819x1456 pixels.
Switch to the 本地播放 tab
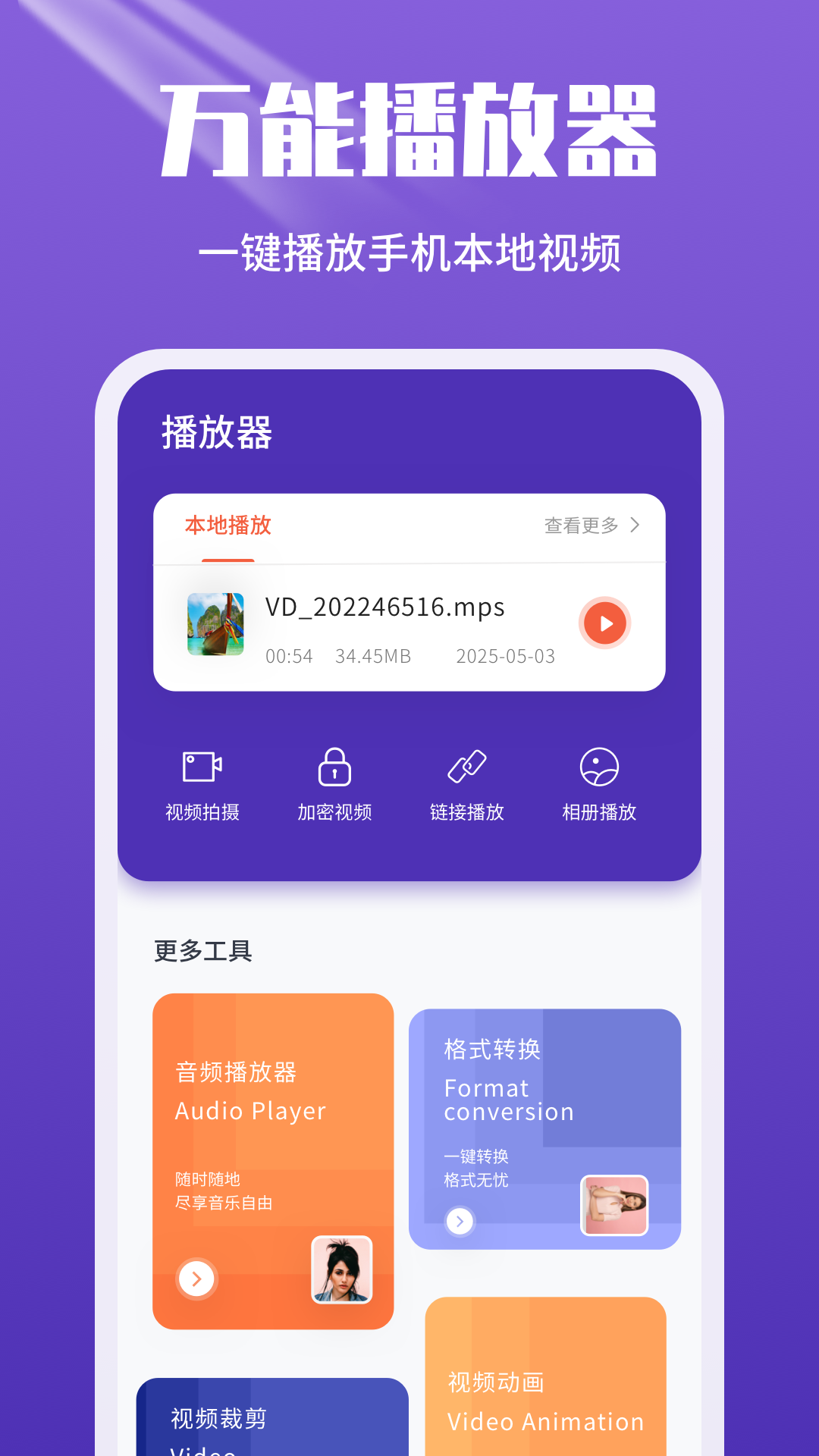click(227, 525)
